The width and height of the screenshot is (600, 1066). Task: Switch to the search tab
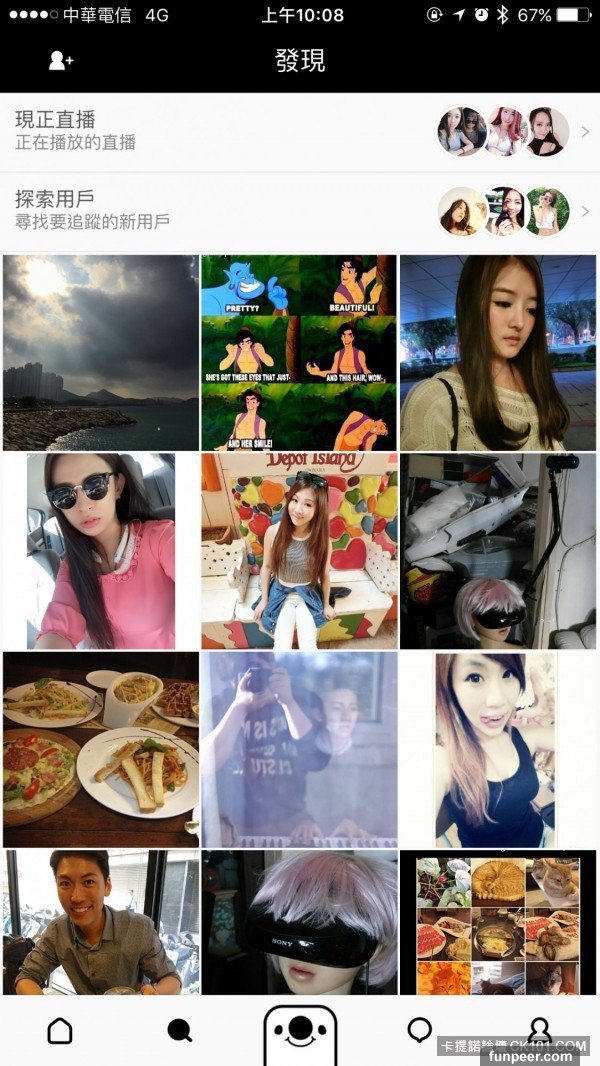pyautogui.click(x=180, y=1030)
